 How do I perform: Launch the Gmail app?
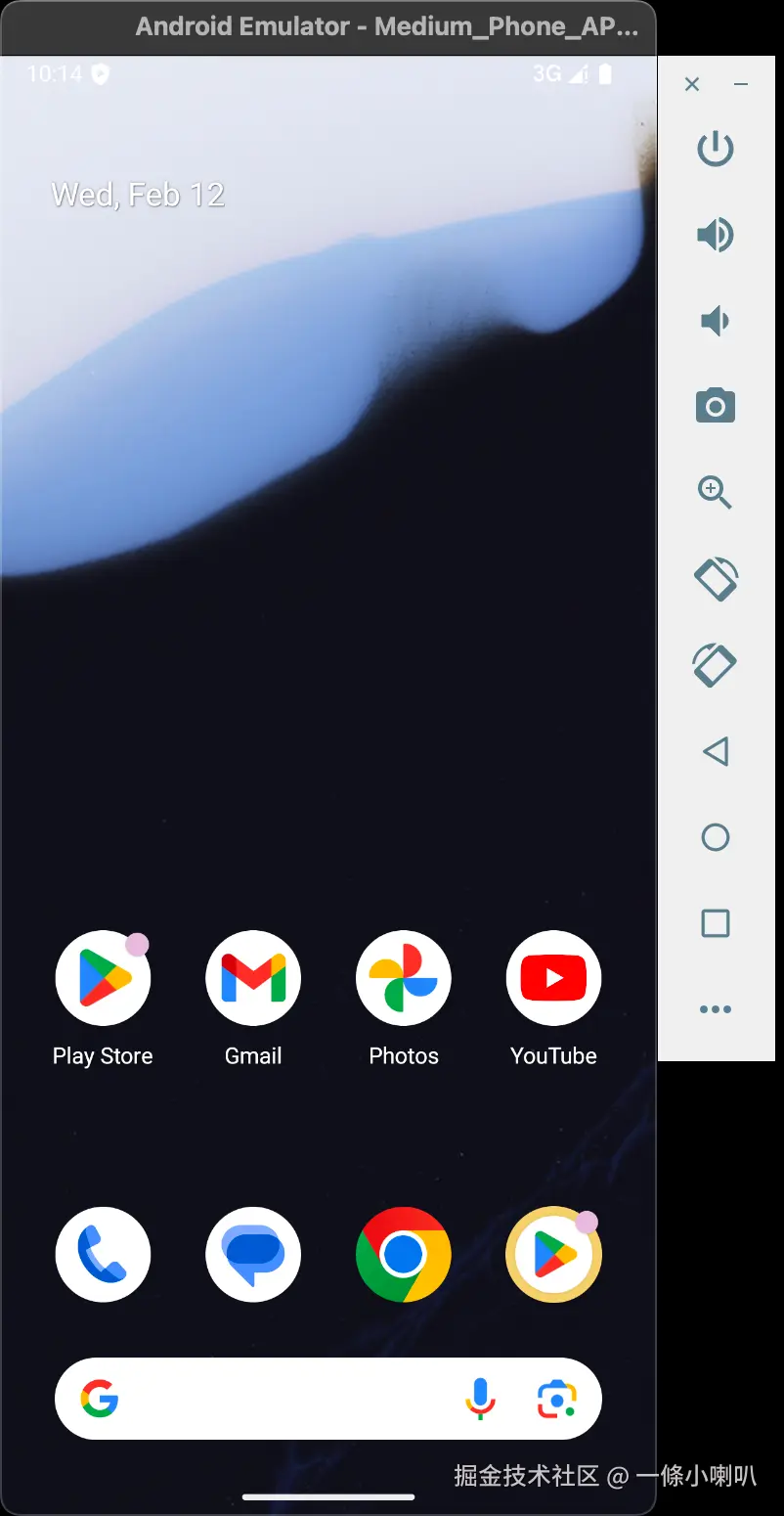(253, 978)
